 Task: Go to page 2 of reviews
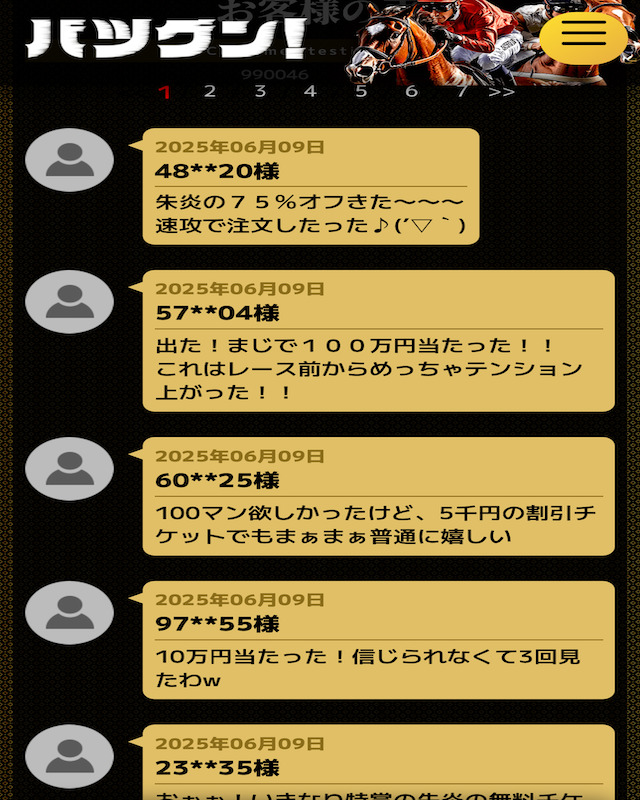coord(210,92)
